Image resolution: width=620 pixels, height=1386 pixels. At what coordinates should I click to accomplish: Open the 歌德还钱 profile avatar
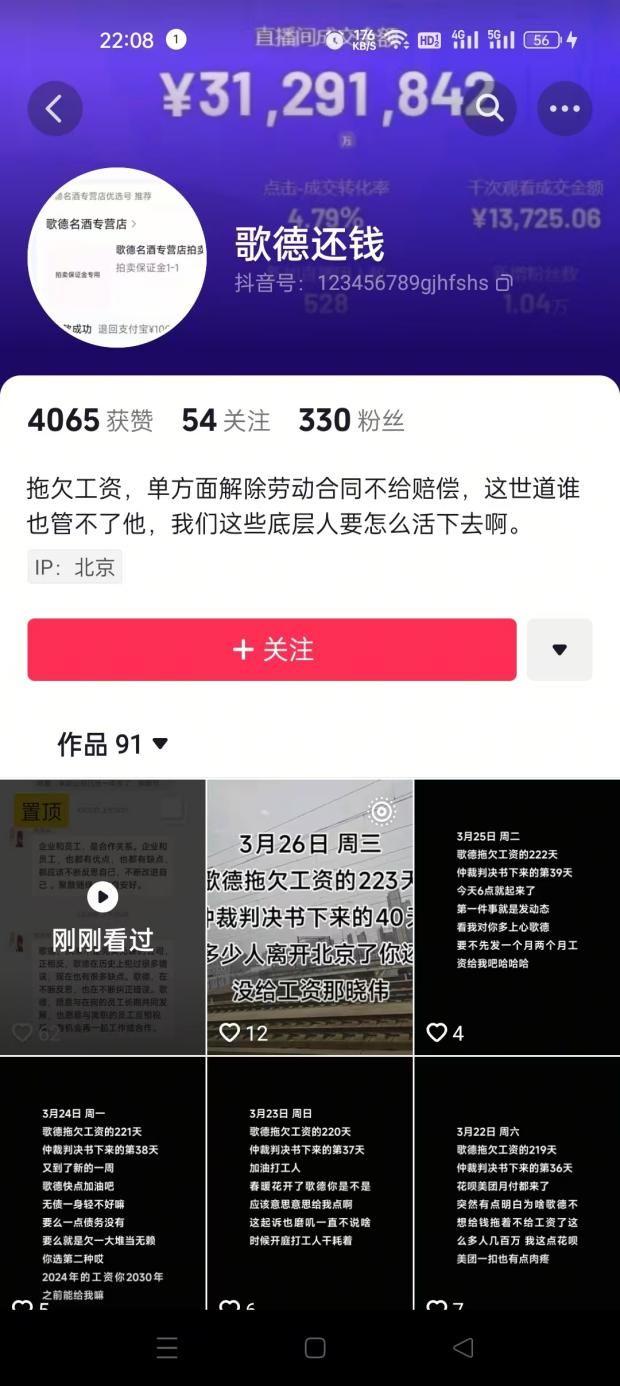(117, 258)
